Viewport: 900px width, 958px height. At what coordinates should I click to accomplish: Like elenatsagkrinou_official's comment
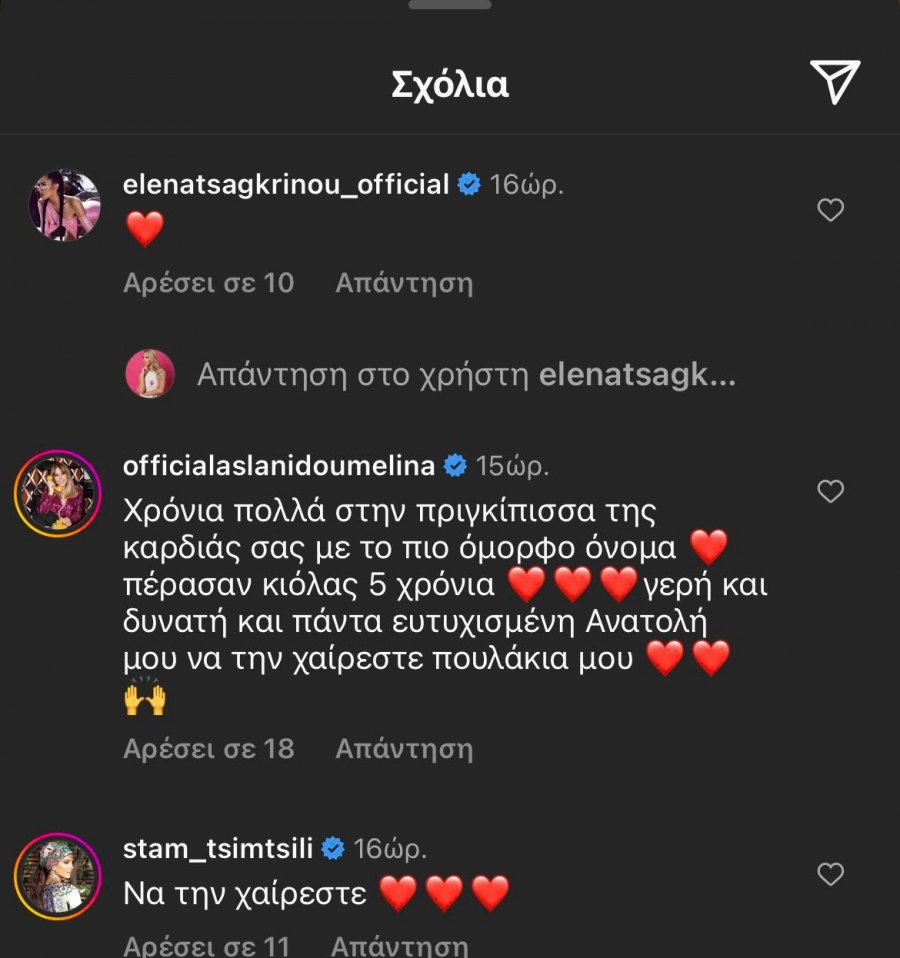click(831, 210)
